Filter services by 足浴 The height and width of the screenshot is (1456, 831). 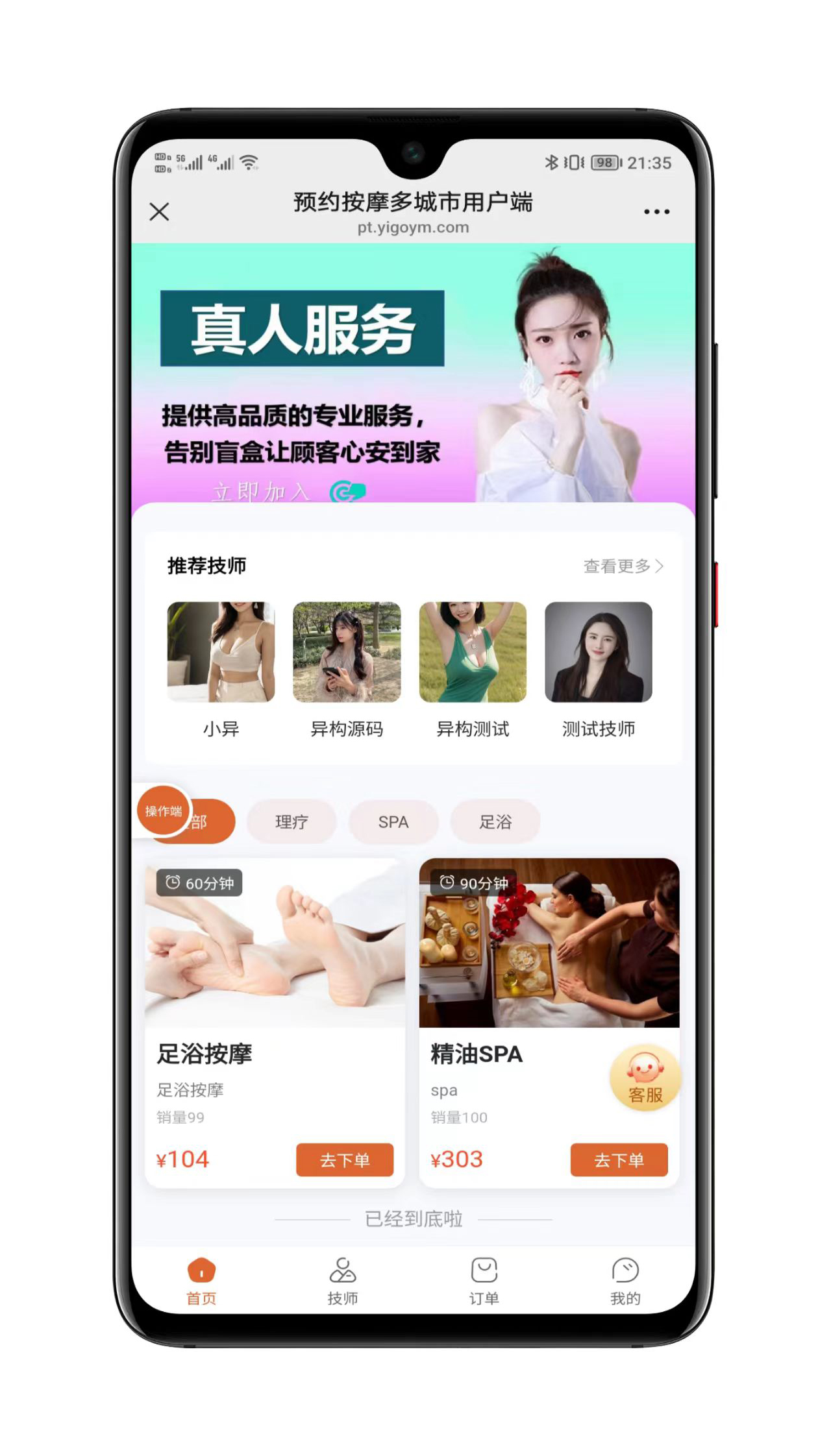(495, 822)
